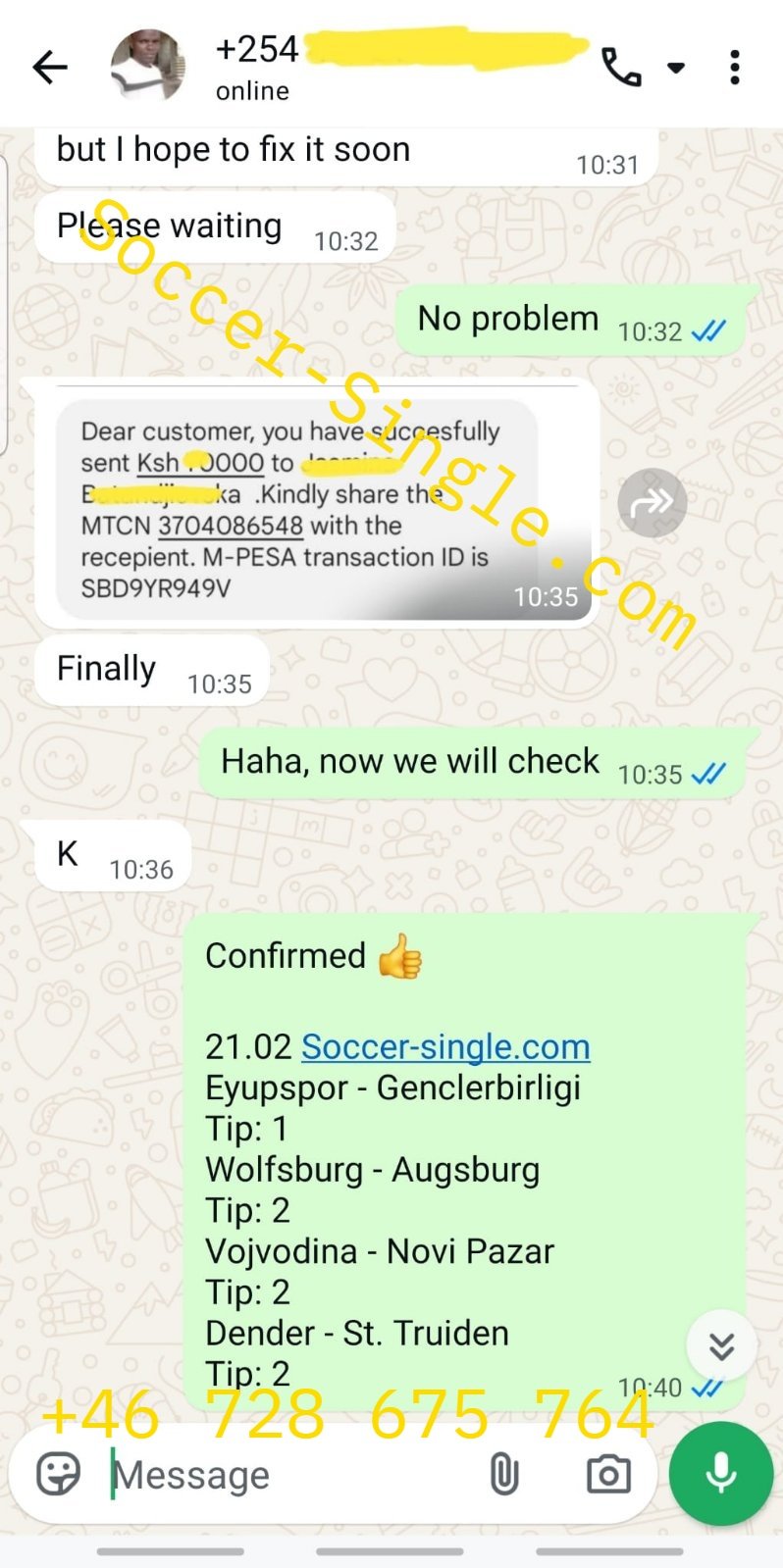
Task: Expand the call options dropdown arrow
Action: (x=676, y=68)
